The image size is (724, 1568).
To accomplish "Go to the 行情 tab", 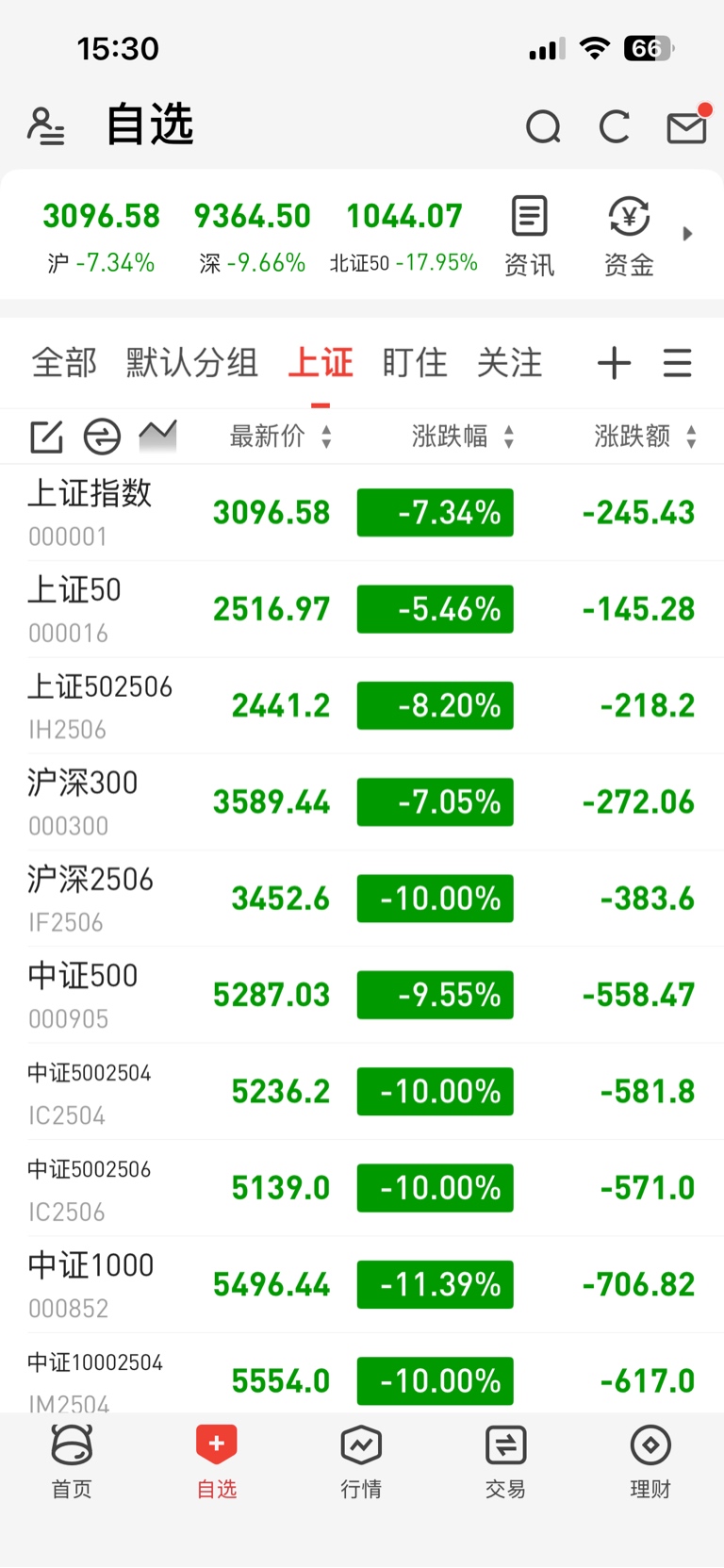I will point(361,1462).
